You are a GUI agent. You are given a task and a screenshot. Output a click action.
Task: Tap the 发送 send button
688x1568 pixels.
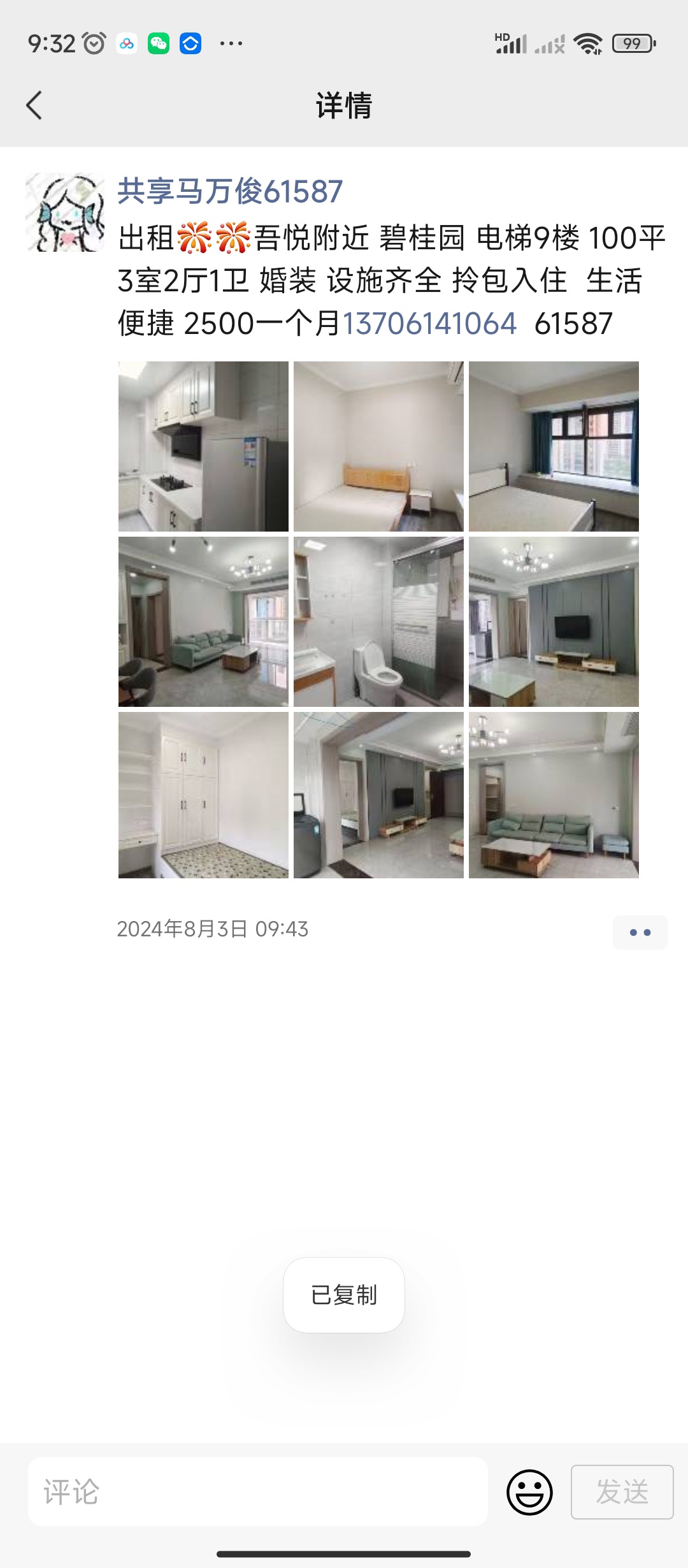pyautogui.click(x=622, y=1492)
